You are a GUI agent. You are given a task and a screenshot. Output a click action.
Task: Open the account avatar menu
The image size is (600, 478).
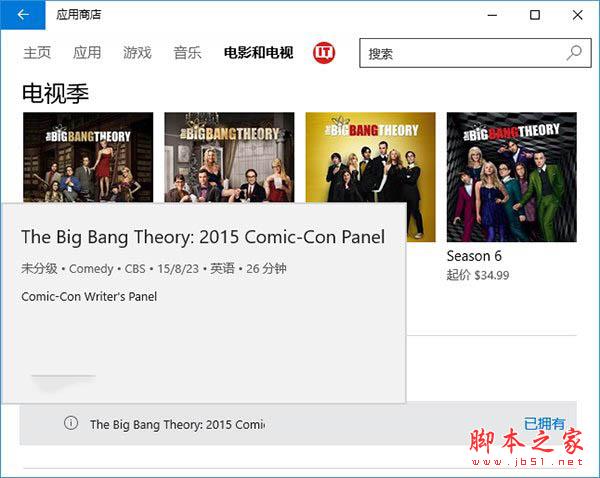[x=324, y=53]
